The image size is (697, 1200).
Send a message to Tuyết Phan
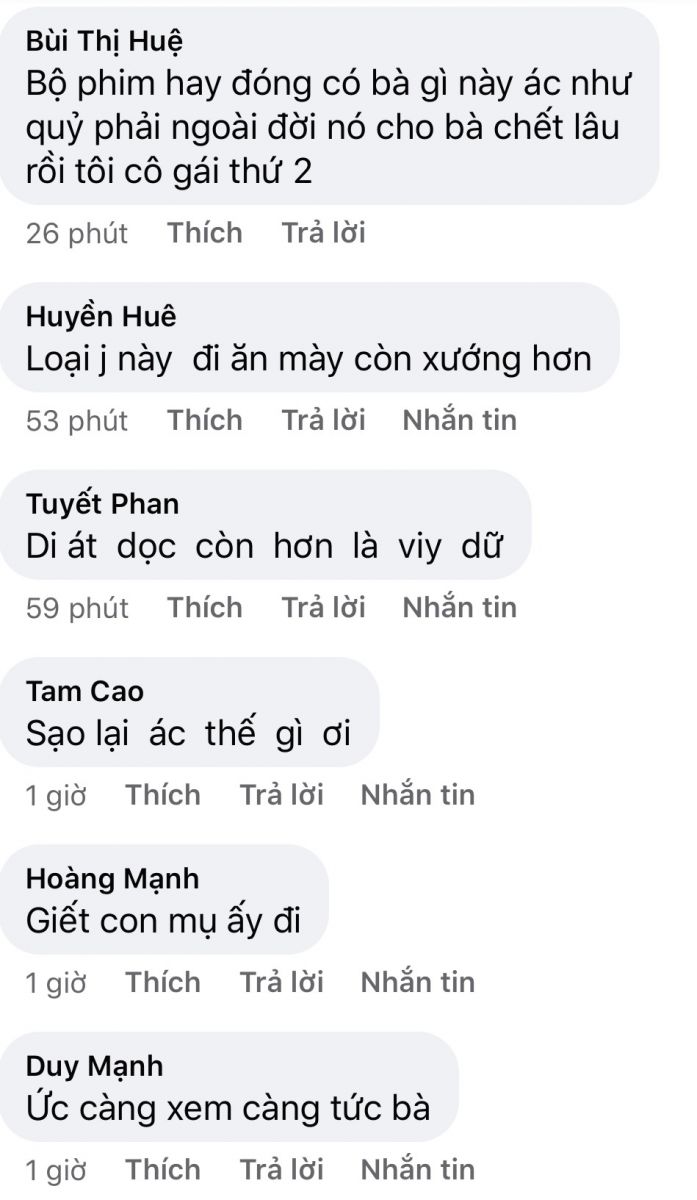[x=459, y=607]
